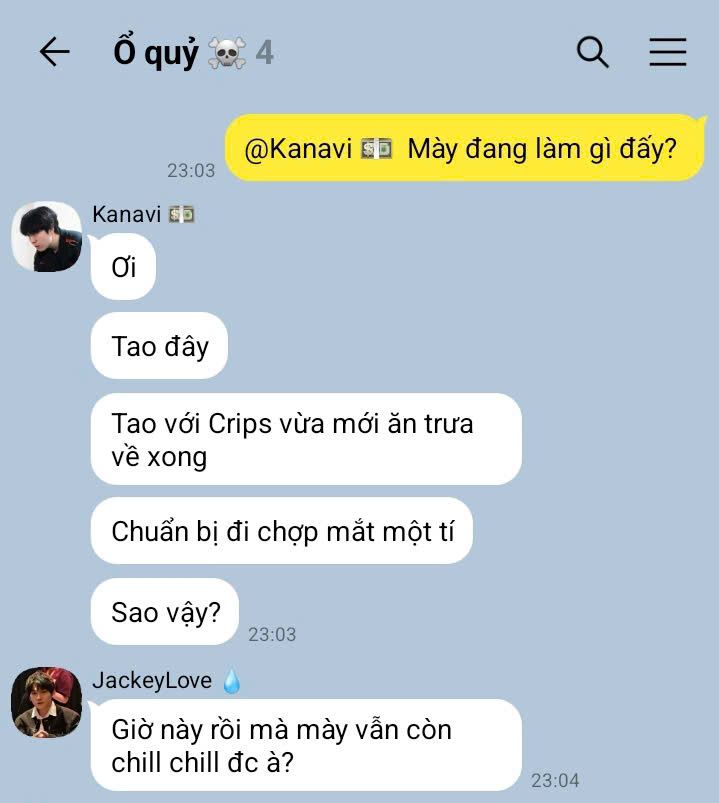Open JackeyLove's profile picture
Screen dimensions: 719x803
[x=46, y=702]
